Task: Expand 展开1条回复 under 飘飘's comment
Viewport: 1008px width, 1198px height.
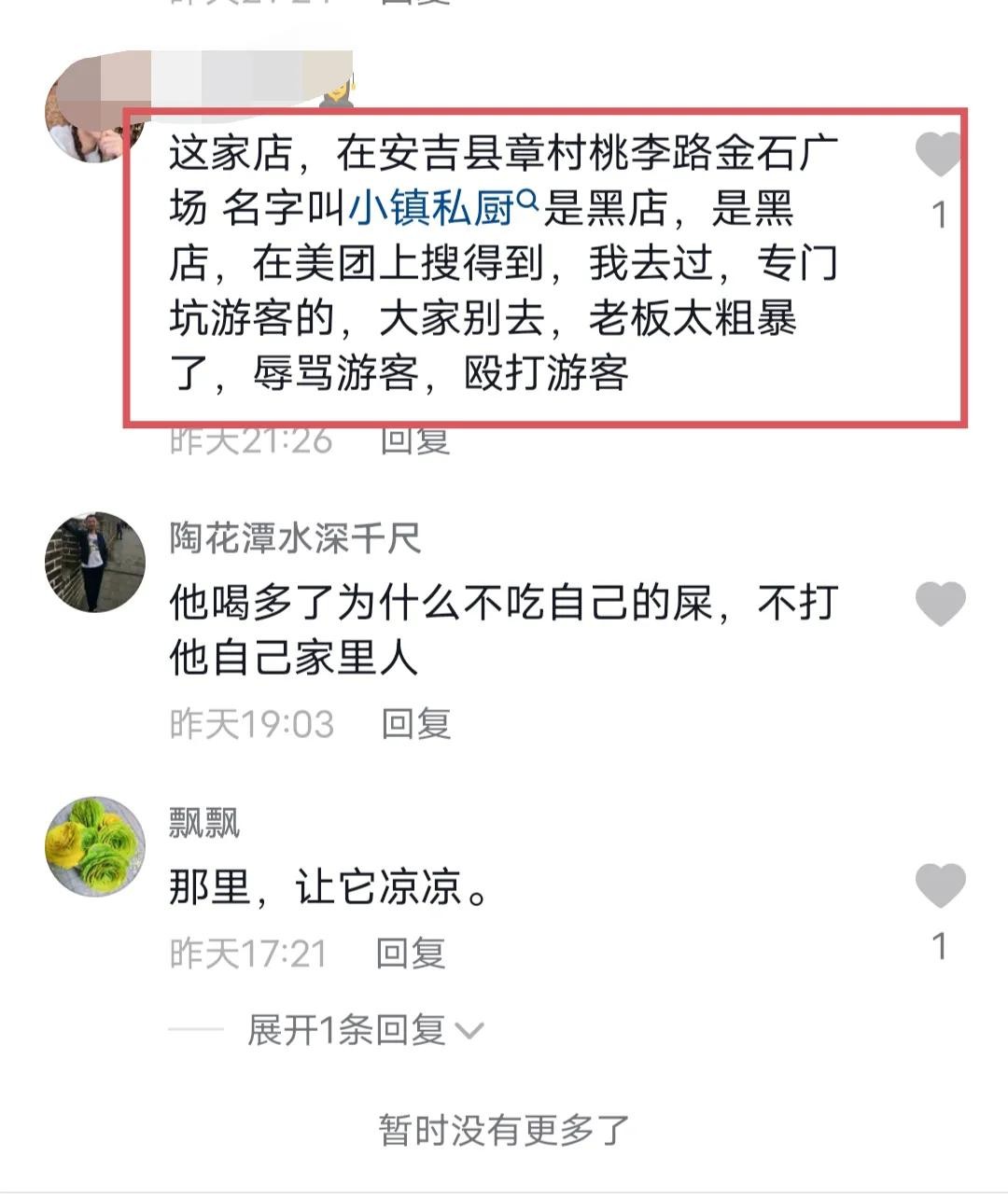Action: point(364,1030)
